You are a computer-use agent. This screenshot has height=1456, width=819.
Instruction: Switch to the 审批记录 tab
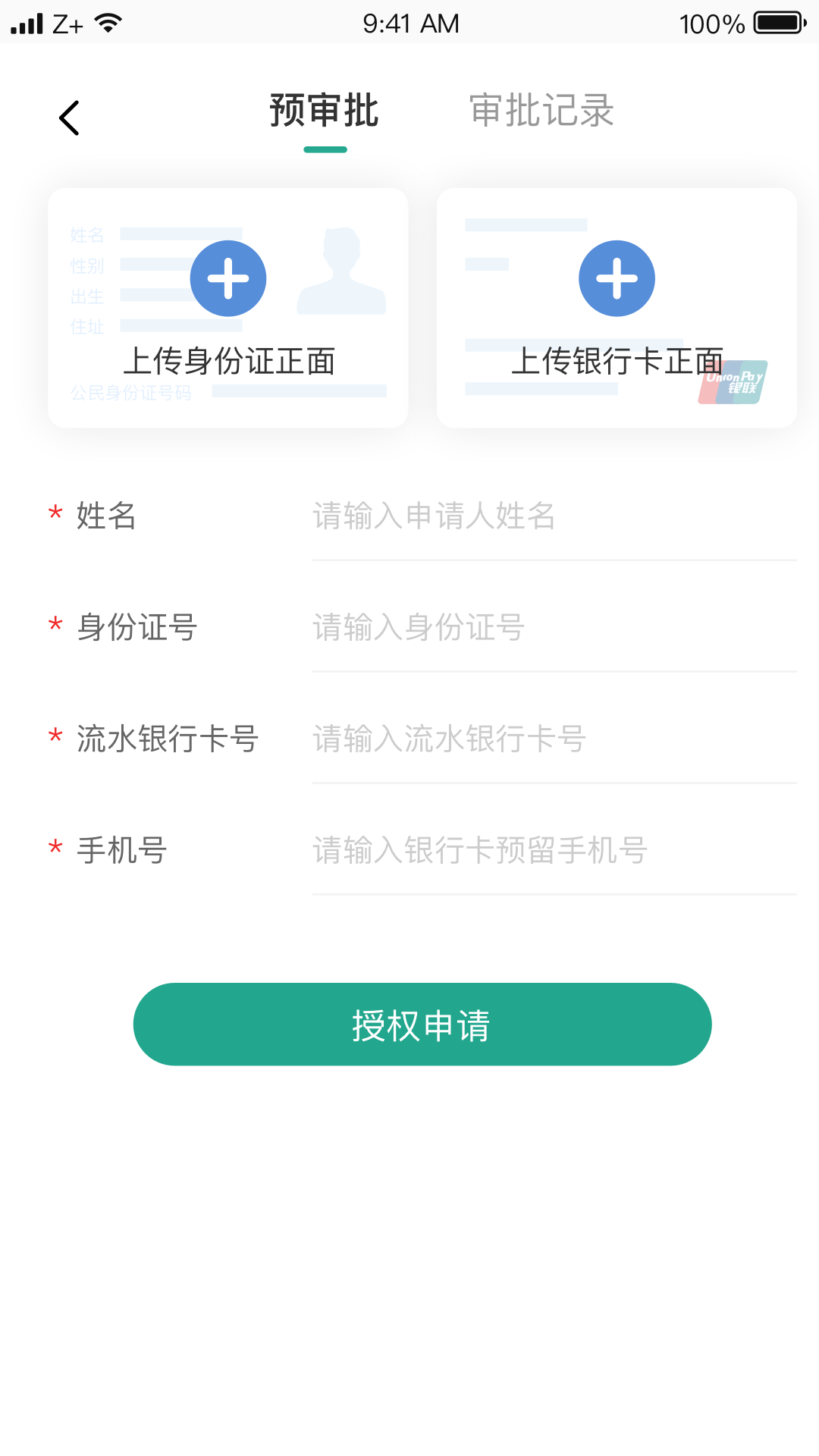[x=543, y=111]
